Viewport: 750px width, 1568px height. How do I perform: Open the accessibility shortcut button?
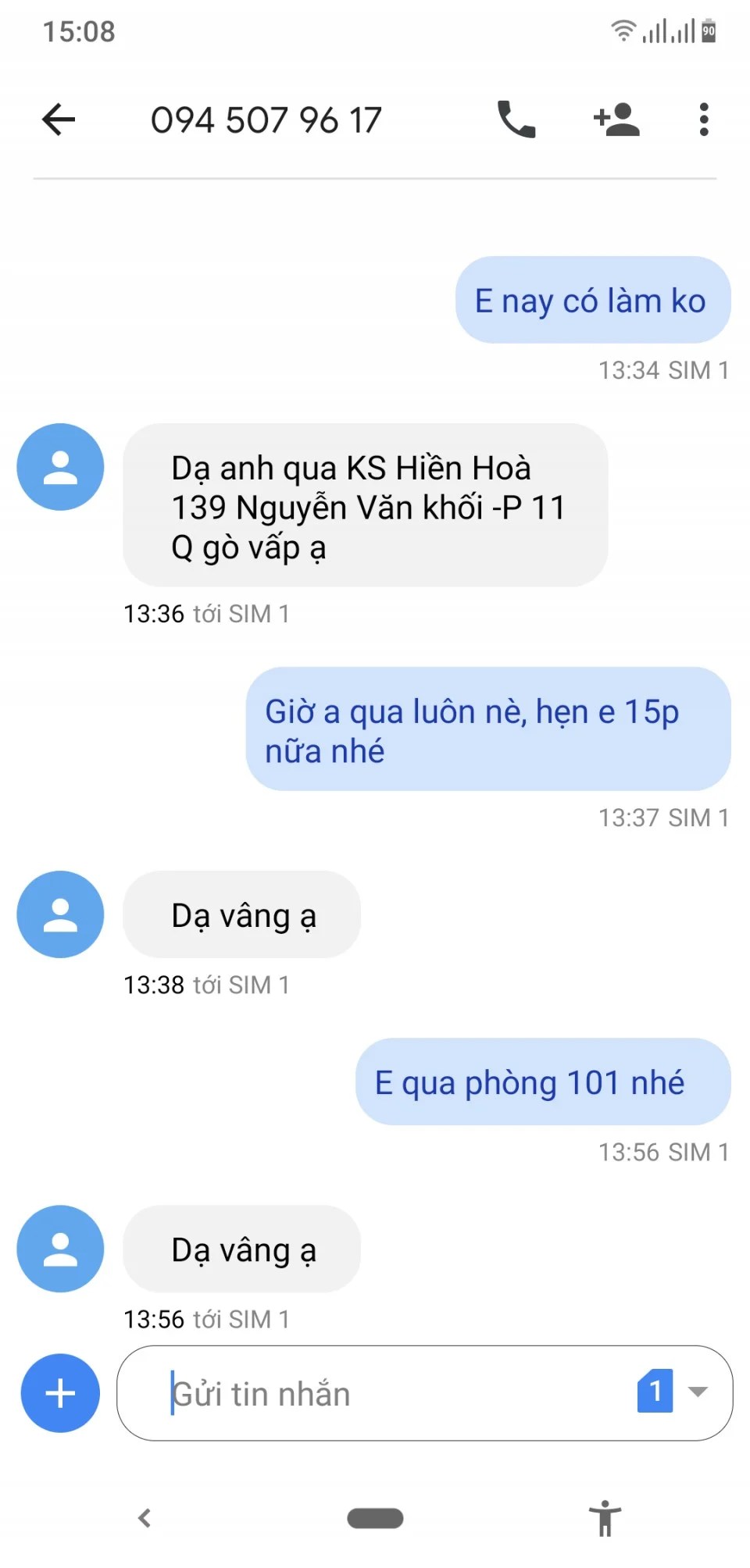605,1518
